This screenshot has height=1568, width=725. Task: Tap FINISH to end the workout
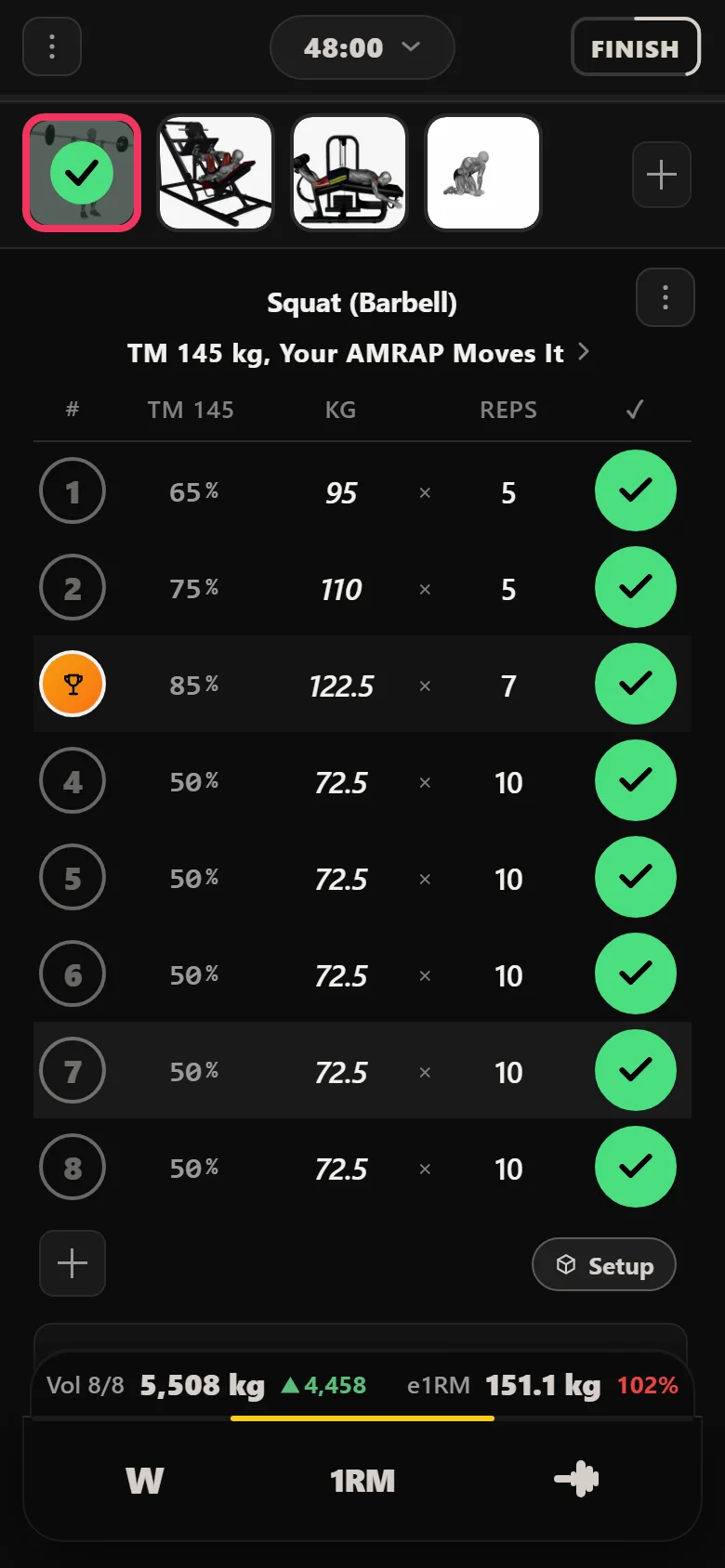635,47
